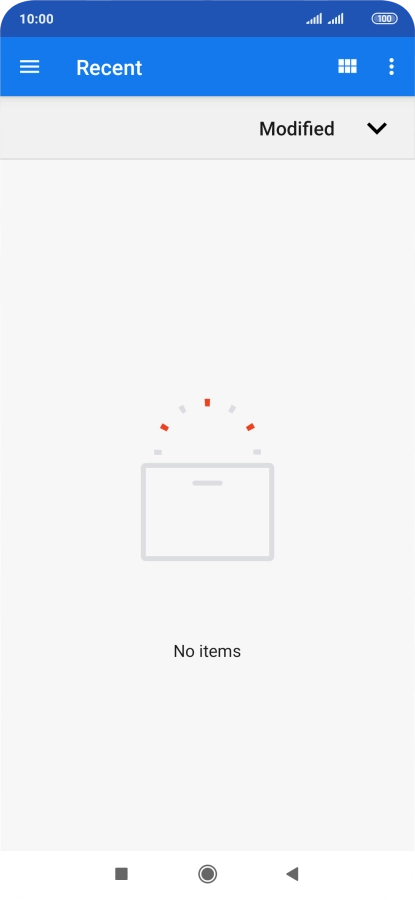415x900 pixels.
Task: Open the three-dot overflow menu
Action: (x=391, y=67)
